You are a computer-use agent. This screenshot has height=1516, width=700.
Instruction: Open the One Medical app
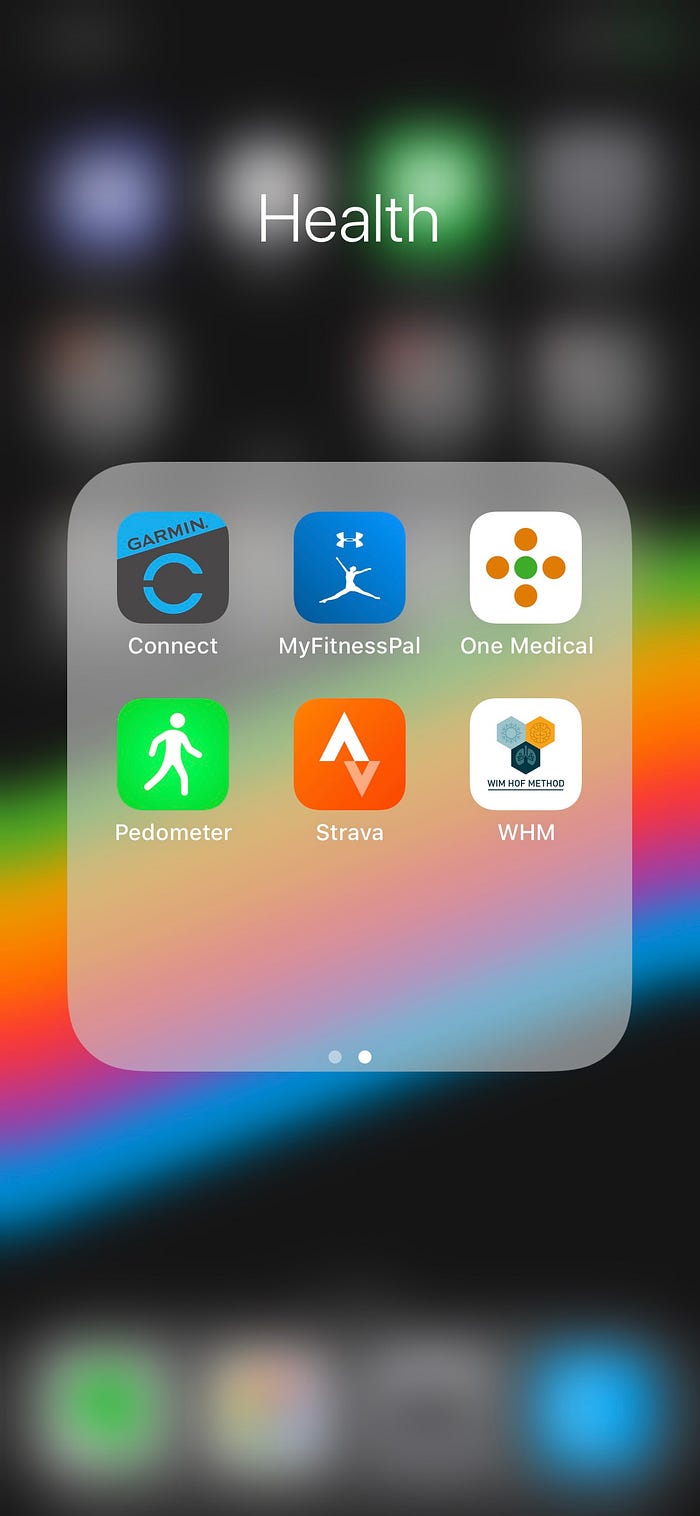526,568
